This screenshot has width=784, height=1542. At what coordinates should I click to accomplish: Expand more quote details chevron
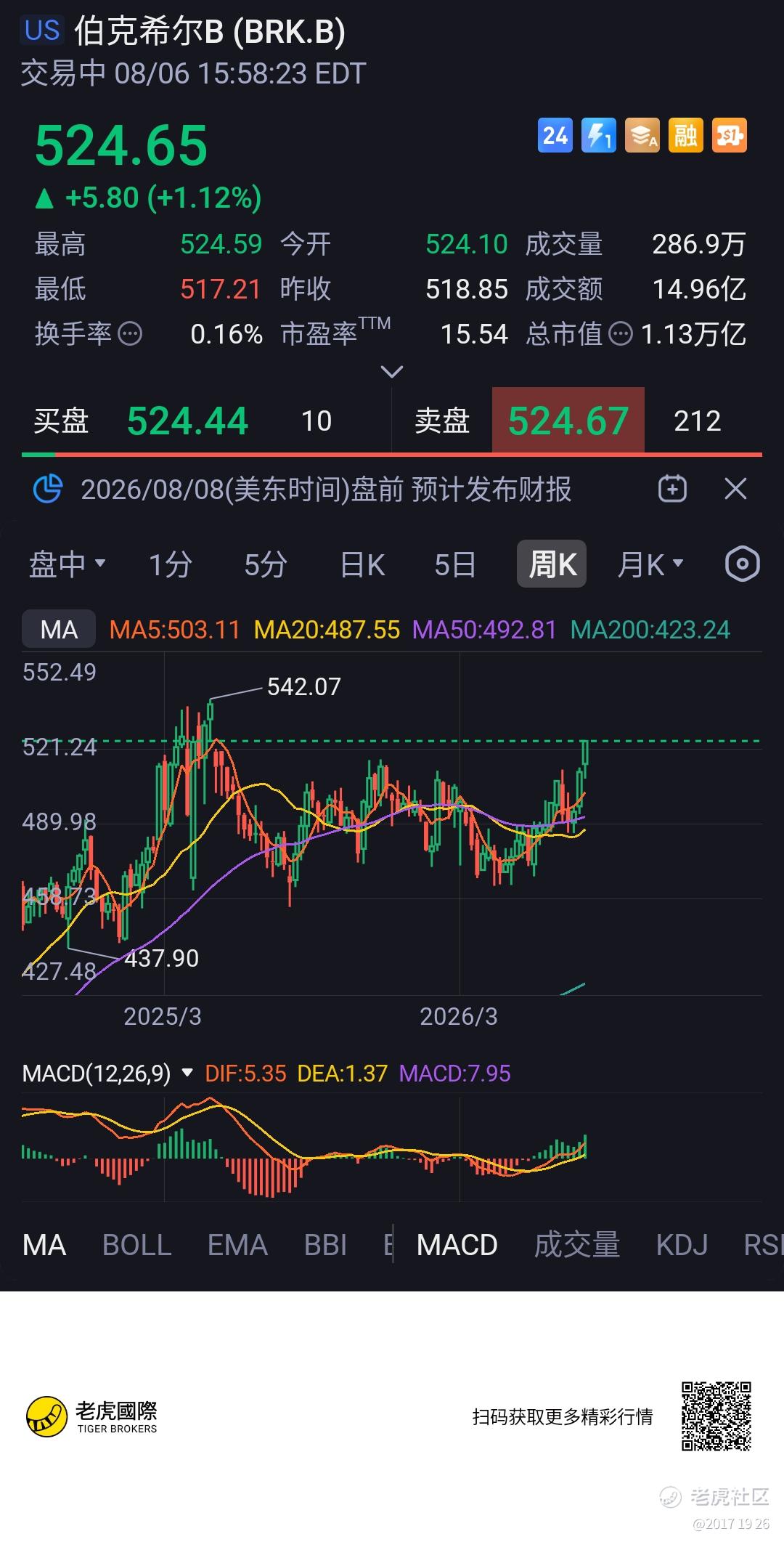(392, 372)
